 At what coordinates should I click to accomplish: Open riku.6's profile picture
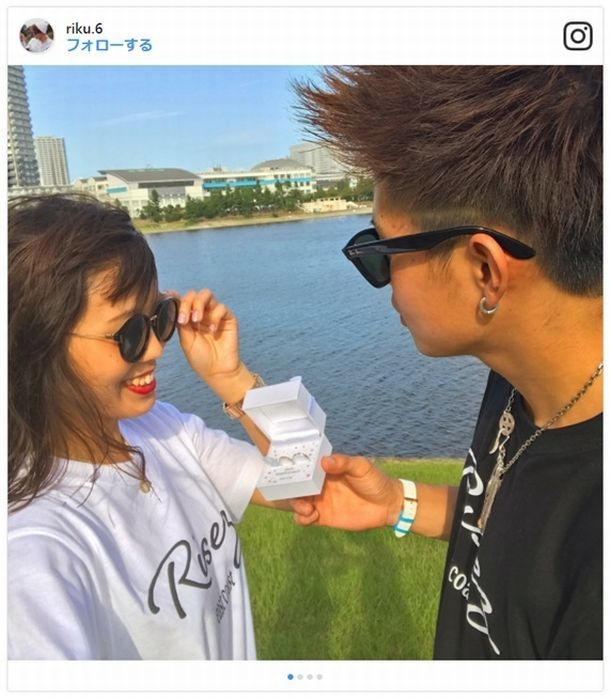(x=36, y=36)
